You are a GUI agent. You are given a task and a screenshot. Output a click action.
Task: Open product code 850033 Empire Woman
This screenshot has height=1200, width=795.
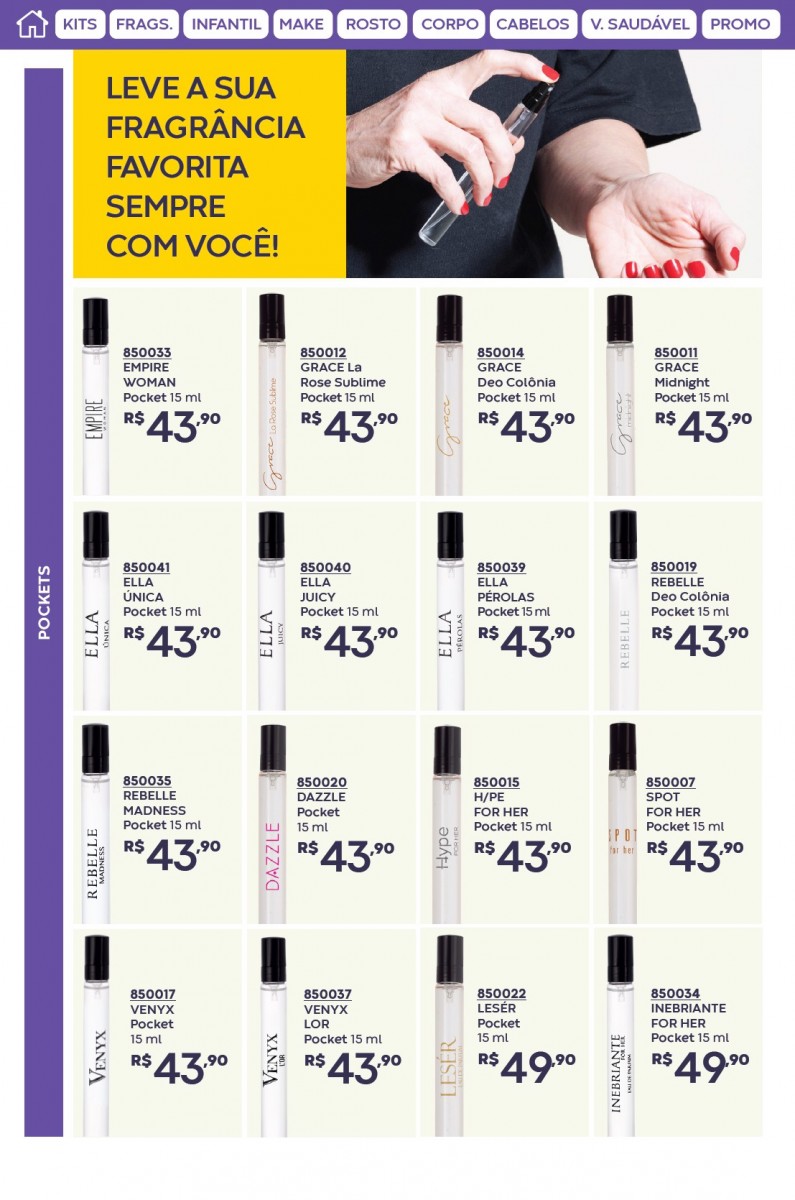pos(147,353)
